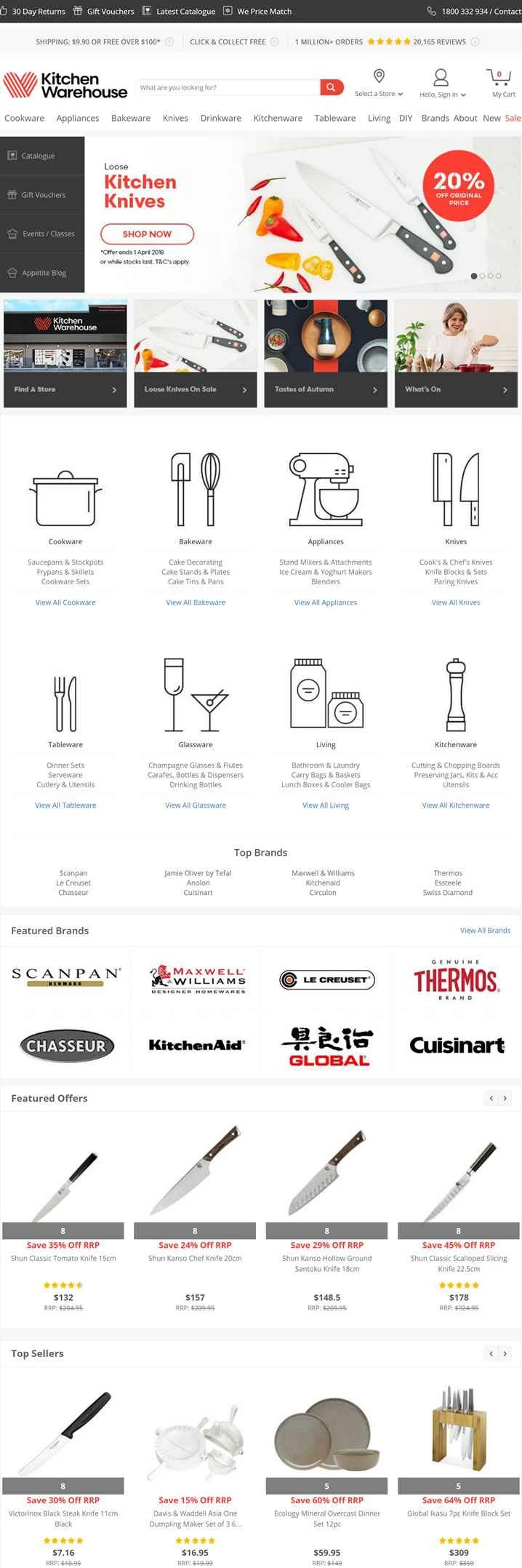Open the Find A Store tile
Image resolution: width=522 pixels, height=1568 pixels.
click(x=65, y=389)
